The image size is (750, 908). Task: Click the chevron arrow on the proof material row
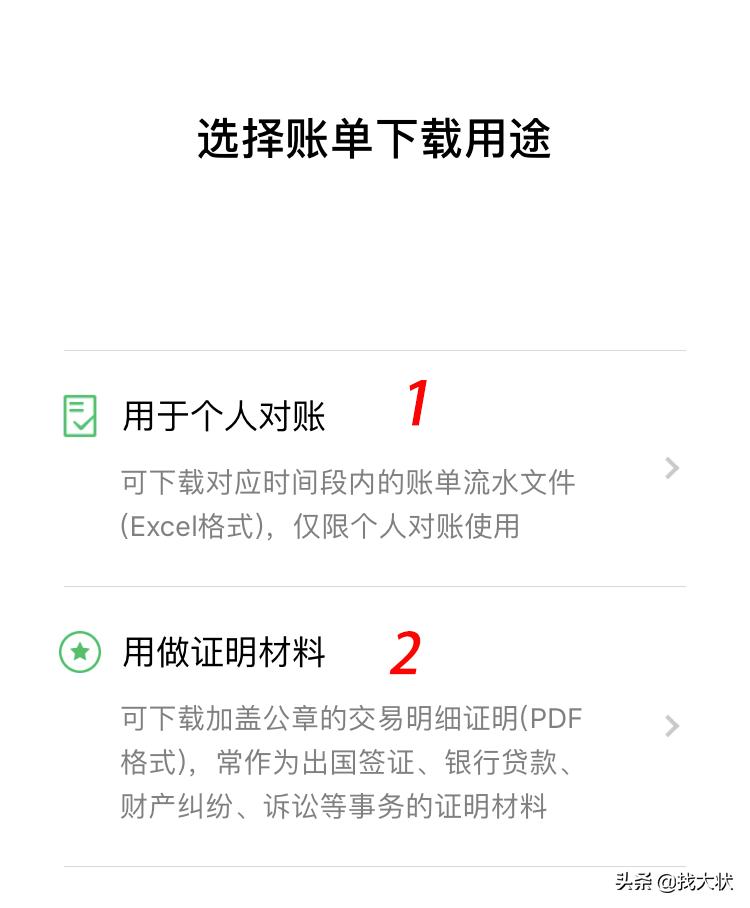tap(671, 726)
